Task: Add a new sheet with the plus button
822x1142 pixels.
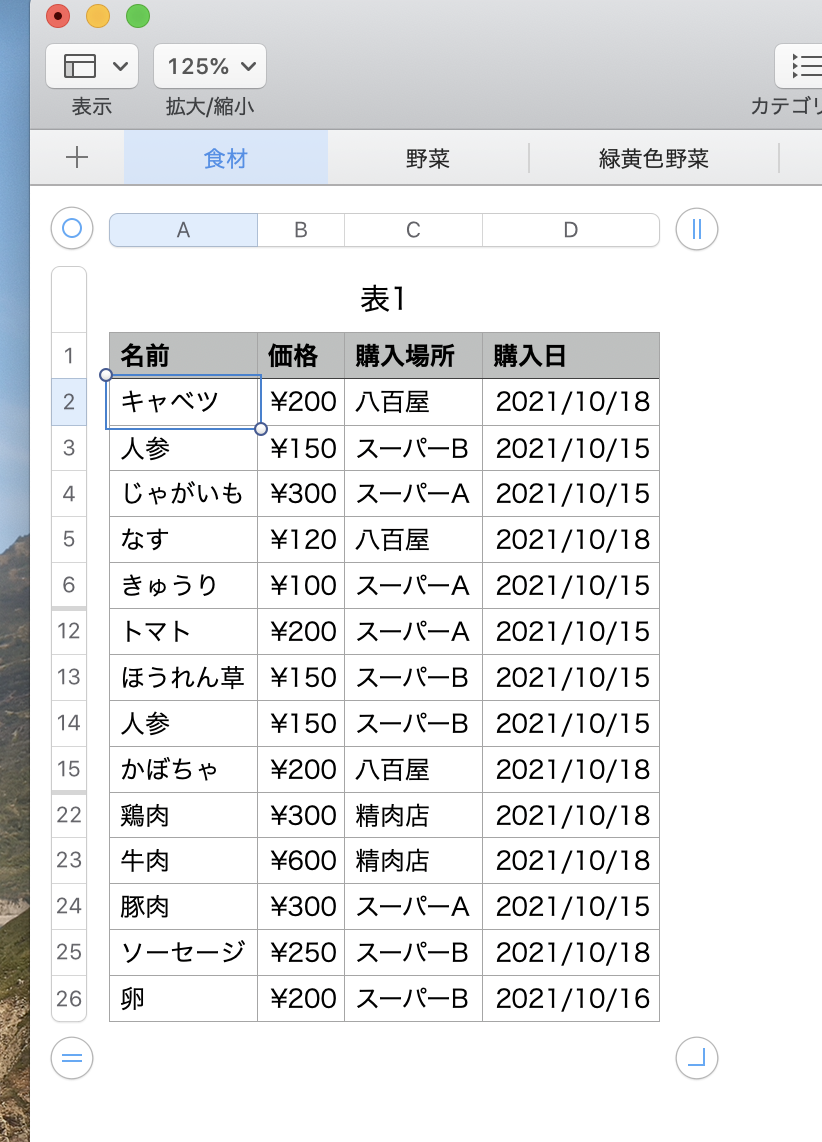Action: click(77, 158)
